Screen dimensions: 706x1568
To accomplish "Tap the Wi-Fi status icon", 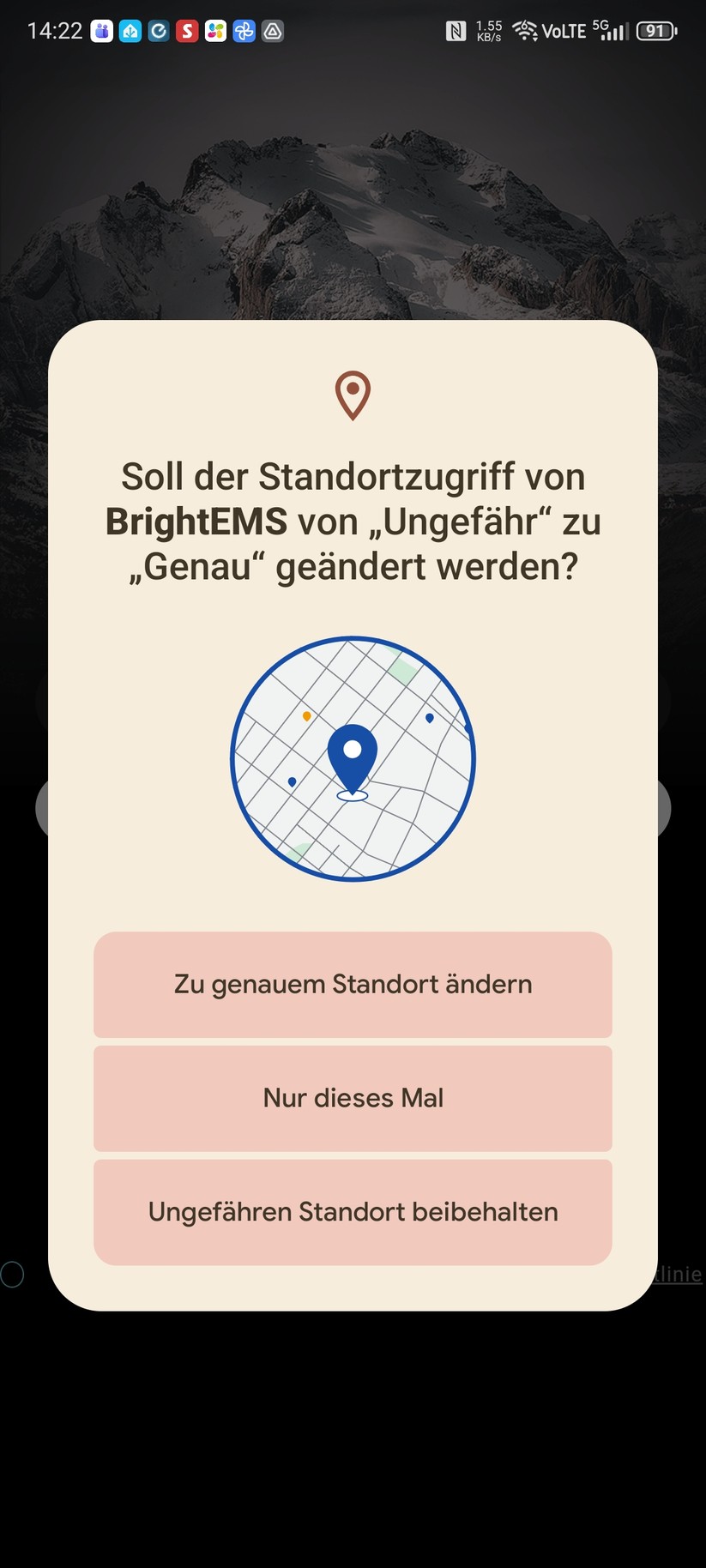I will 526,31.
